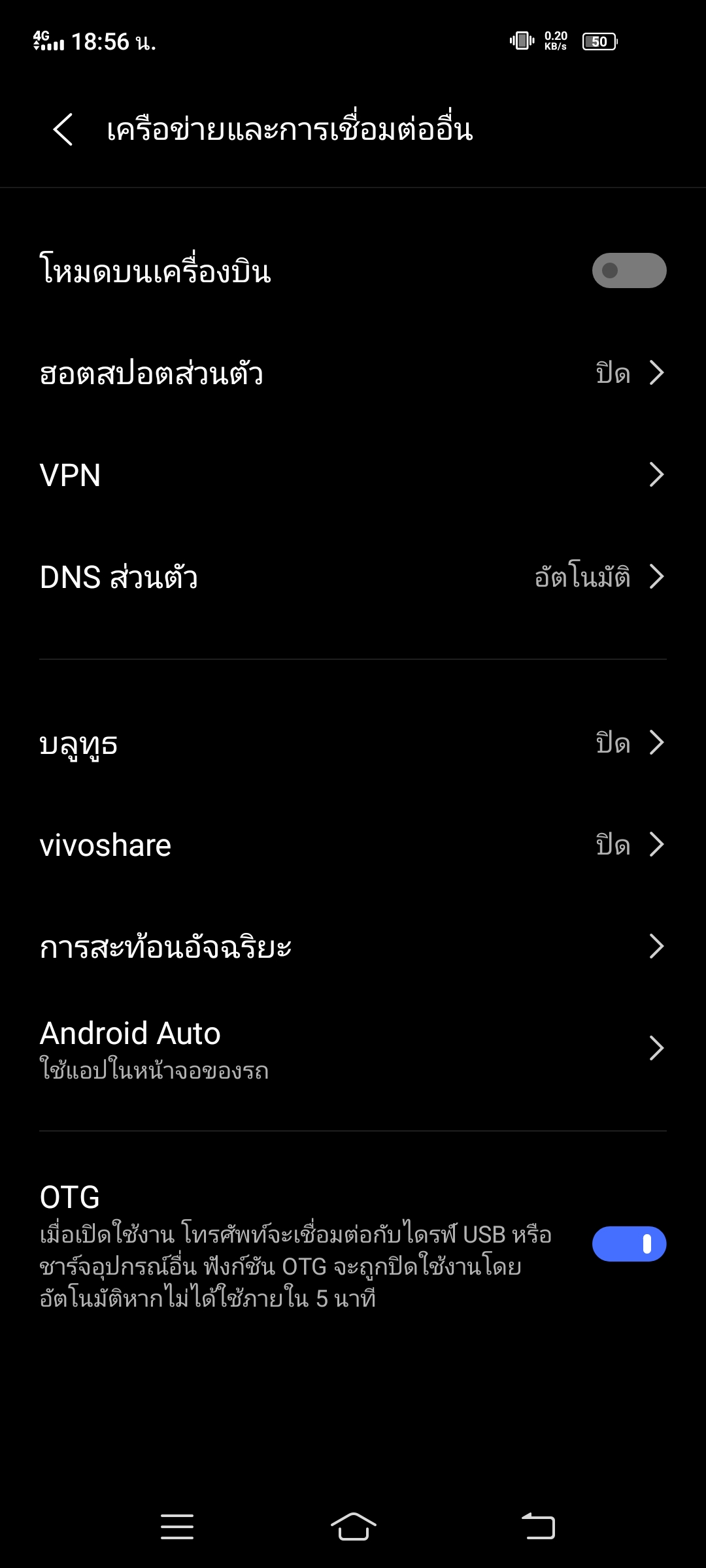Open การสะท้อนอัจฉริยะ
706x1568 pixels.
pos(353,947)
